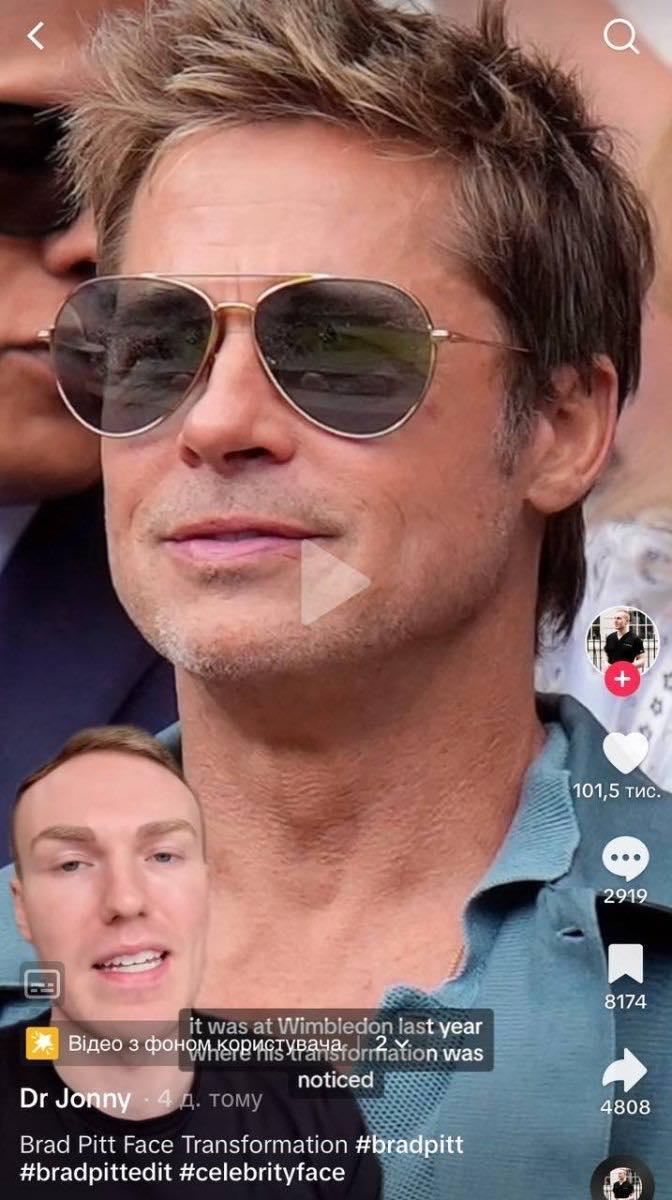The image size is (672, 1200).
Task: Open the comments section
Action: pyautogui.click(x=626, y=859)
